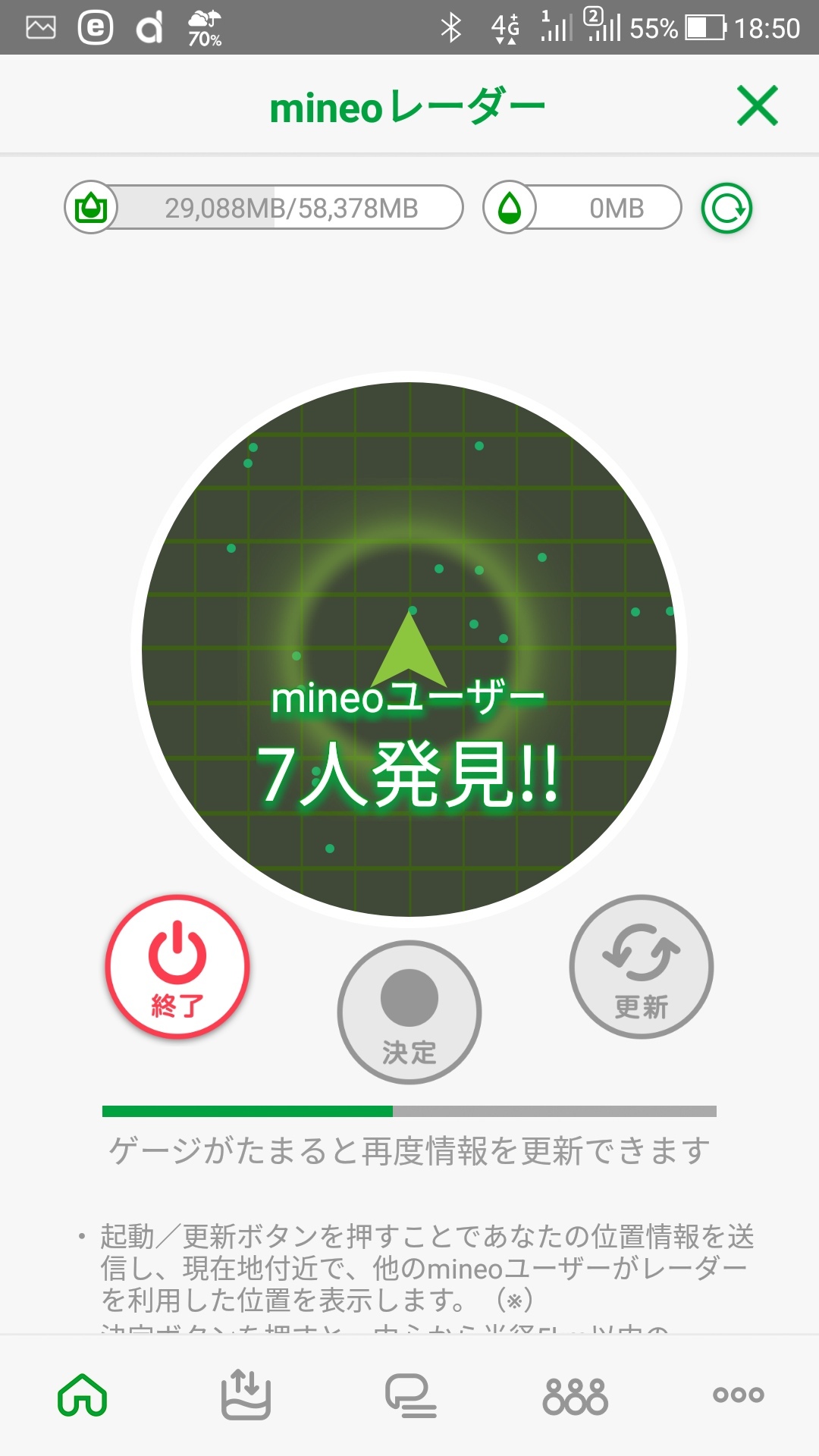Open the three-dot more tab

[738, 1394]
